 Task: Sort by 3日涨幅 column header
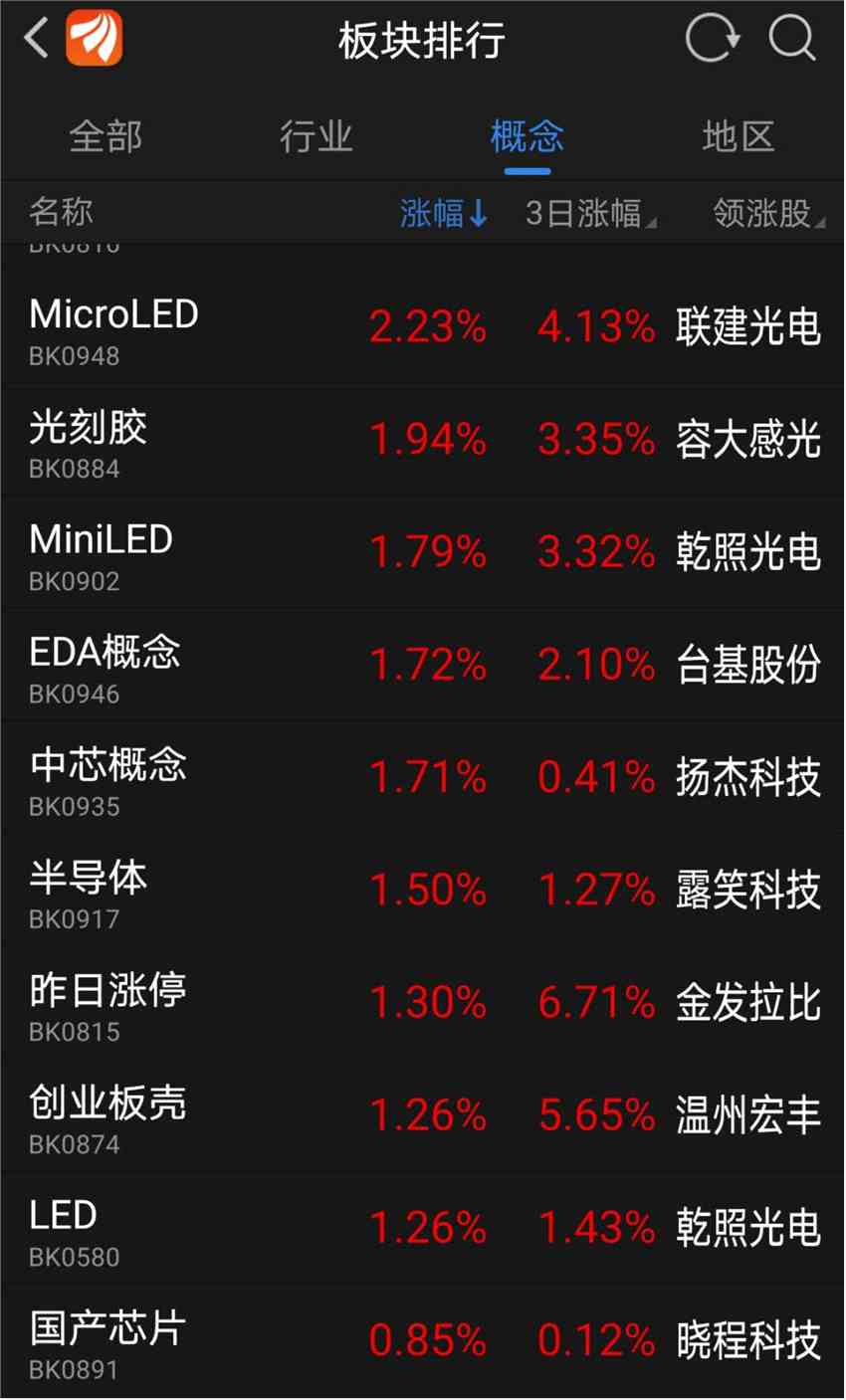click(589, 213)
